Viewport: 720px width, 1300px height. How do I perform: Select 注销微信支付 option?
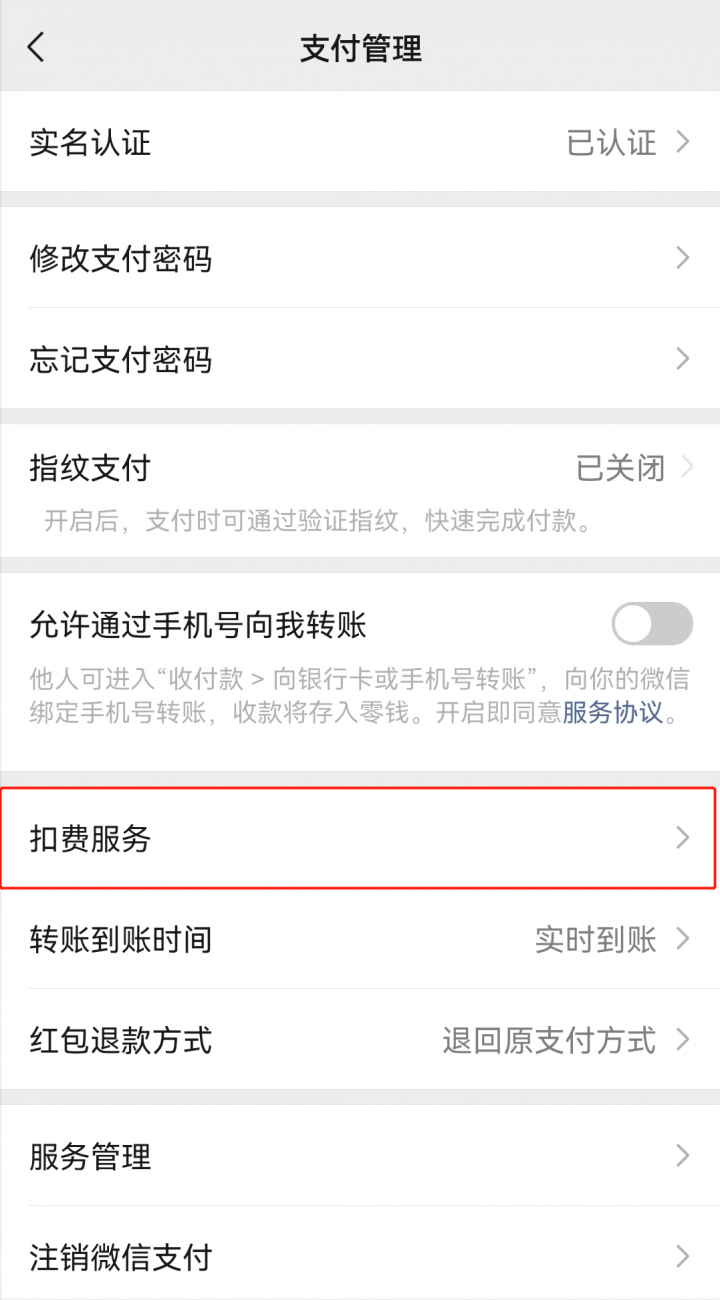360,1257
